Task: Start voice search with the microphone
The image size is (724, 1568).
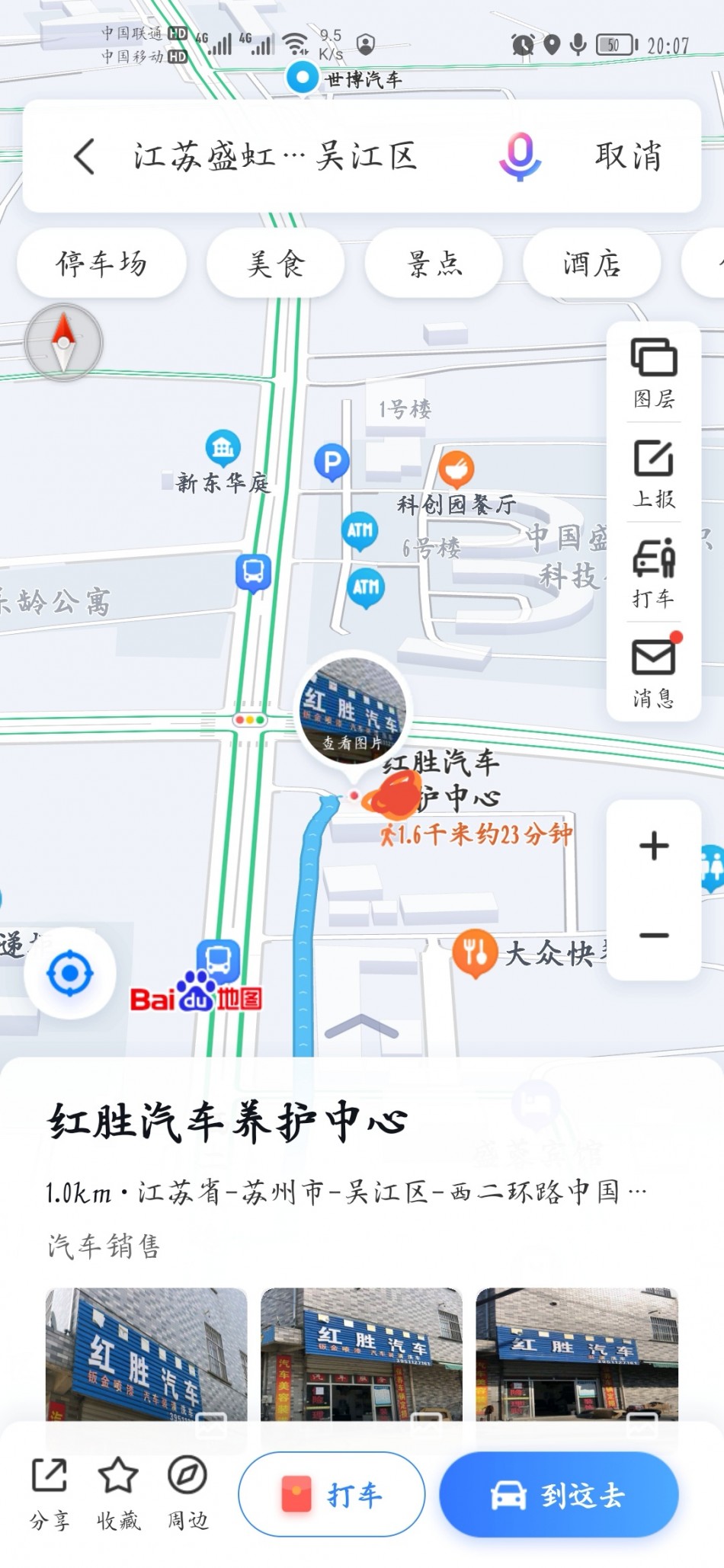Action: click(x=520, y=156)
